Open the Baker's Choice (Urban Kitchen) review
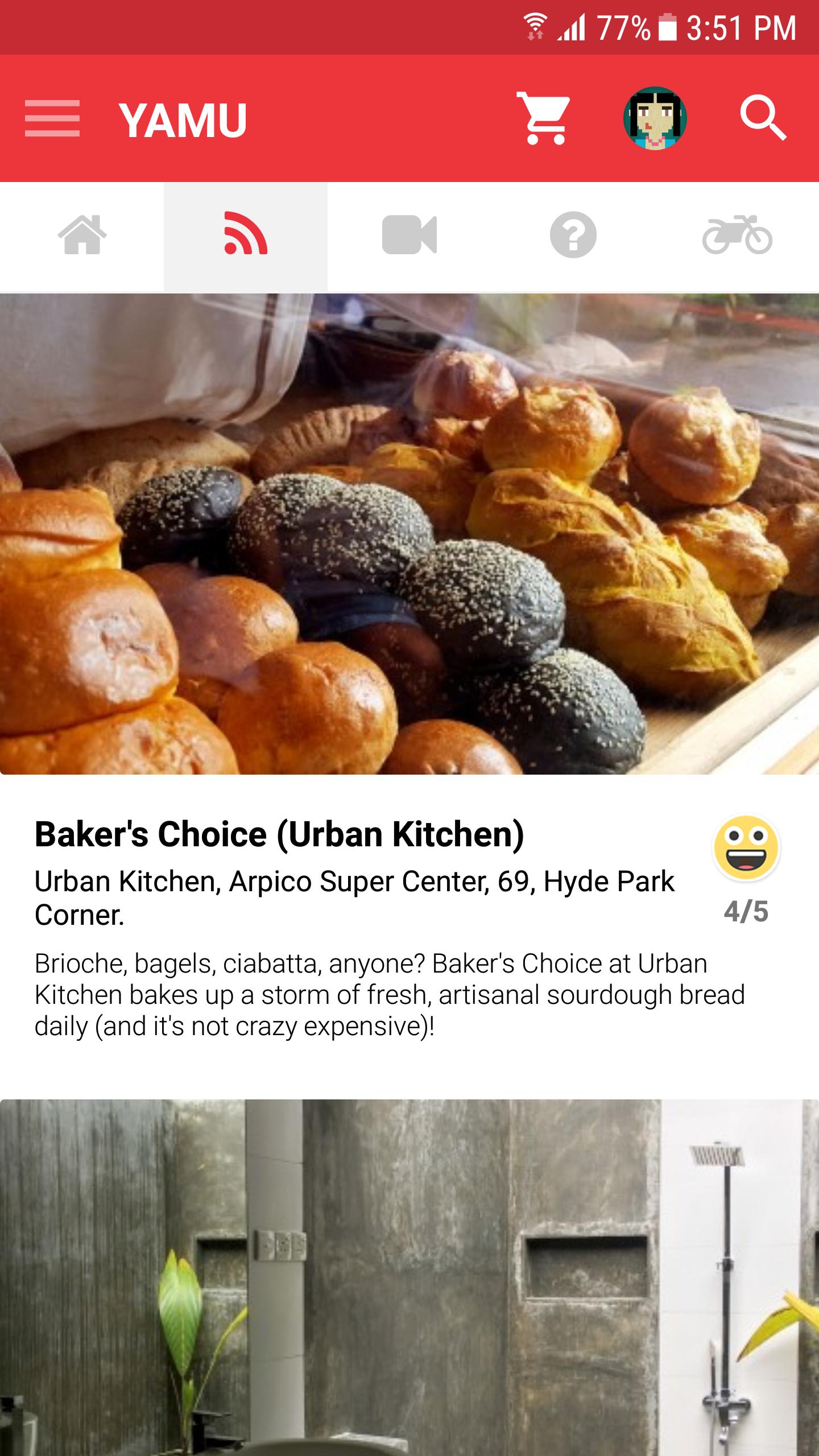Image resolution: width=819 pixels, height=1456 pixels. (x=279, y=834)
